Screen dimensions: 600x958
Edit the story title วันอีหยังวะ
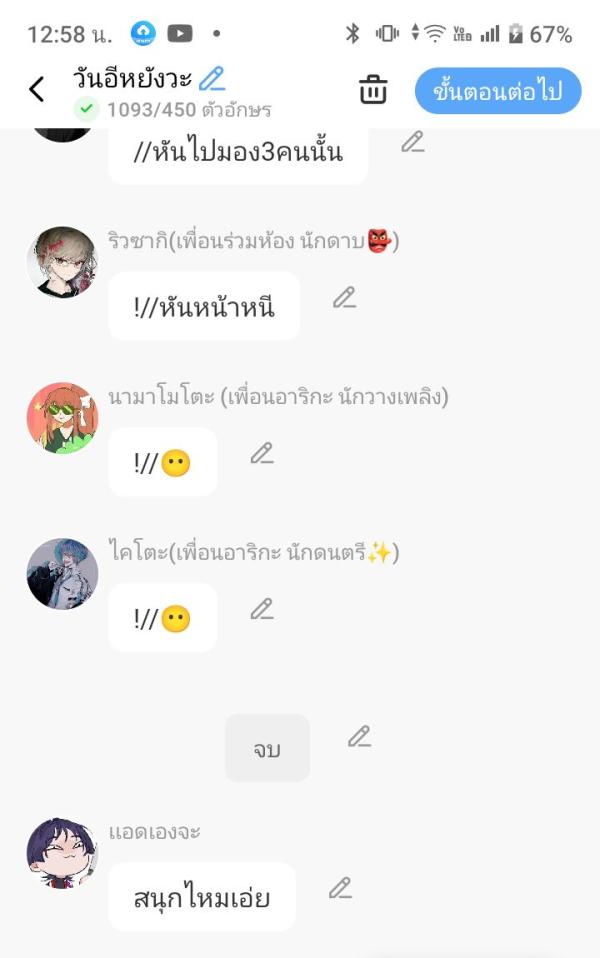click(x=212, y=78)
